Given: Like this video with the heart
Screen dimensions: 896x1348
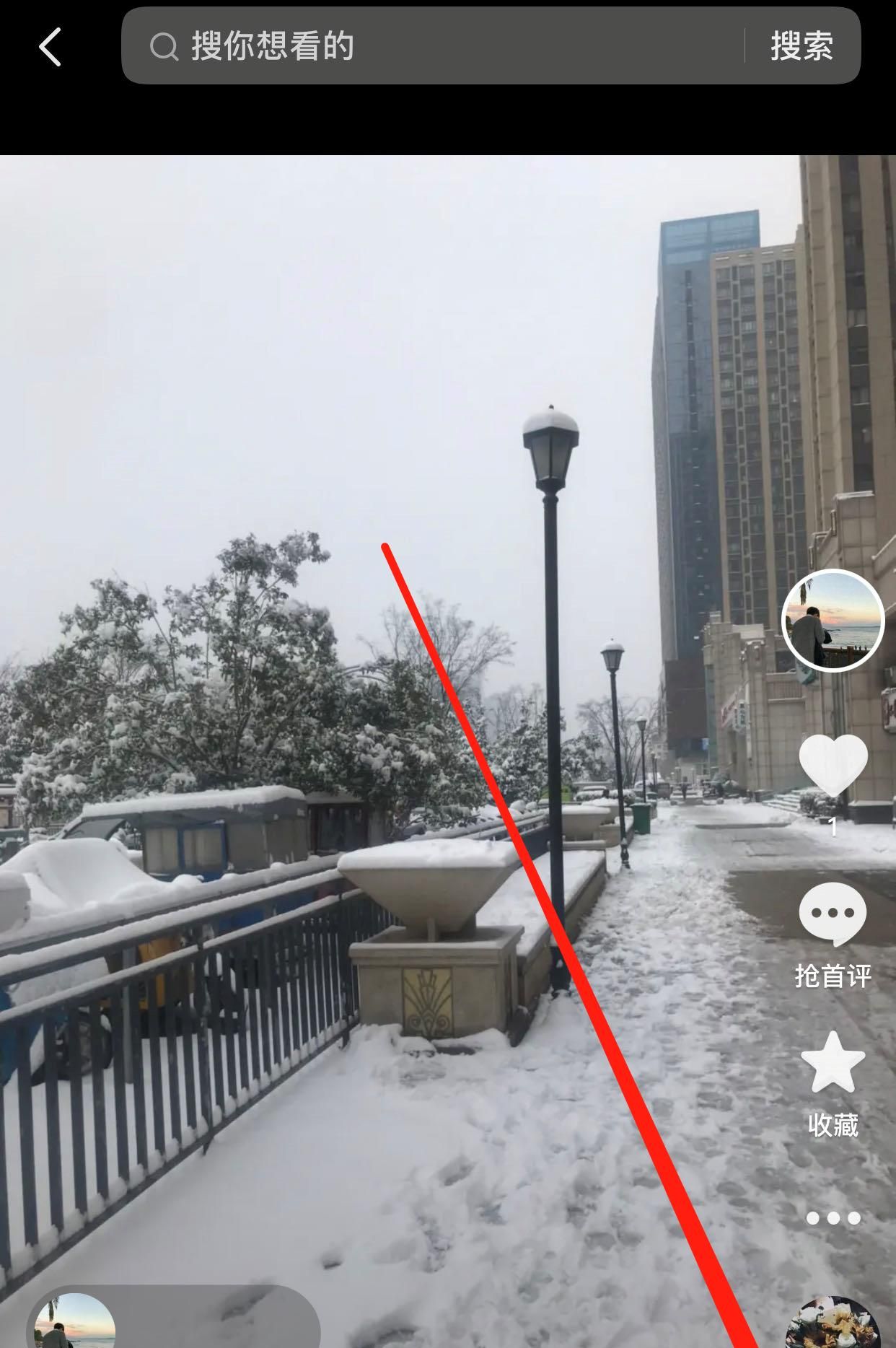Looking at the screenshot, I should [x=833, y=766].
